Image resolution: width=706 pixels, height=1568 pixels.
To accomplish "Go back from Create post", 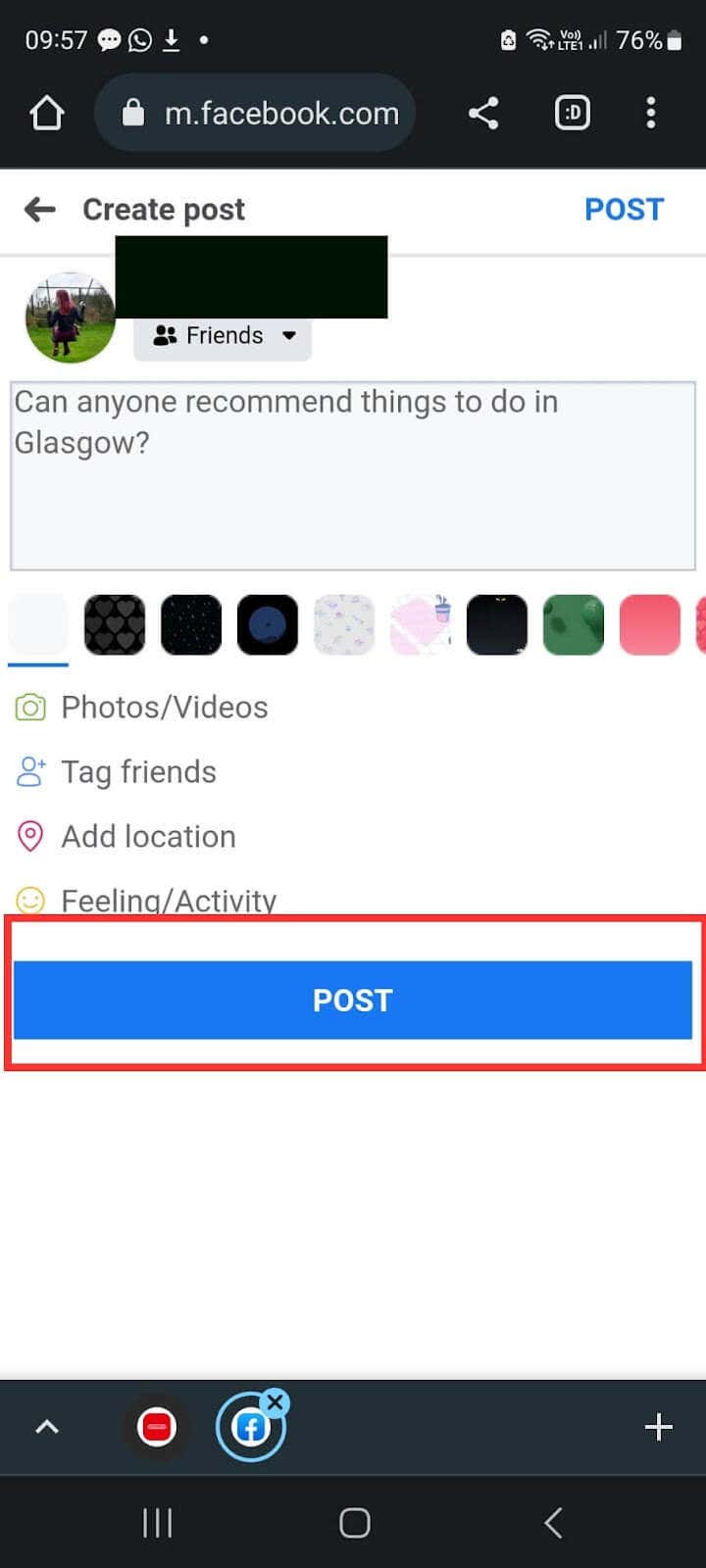I will click(x=40, y=209).
